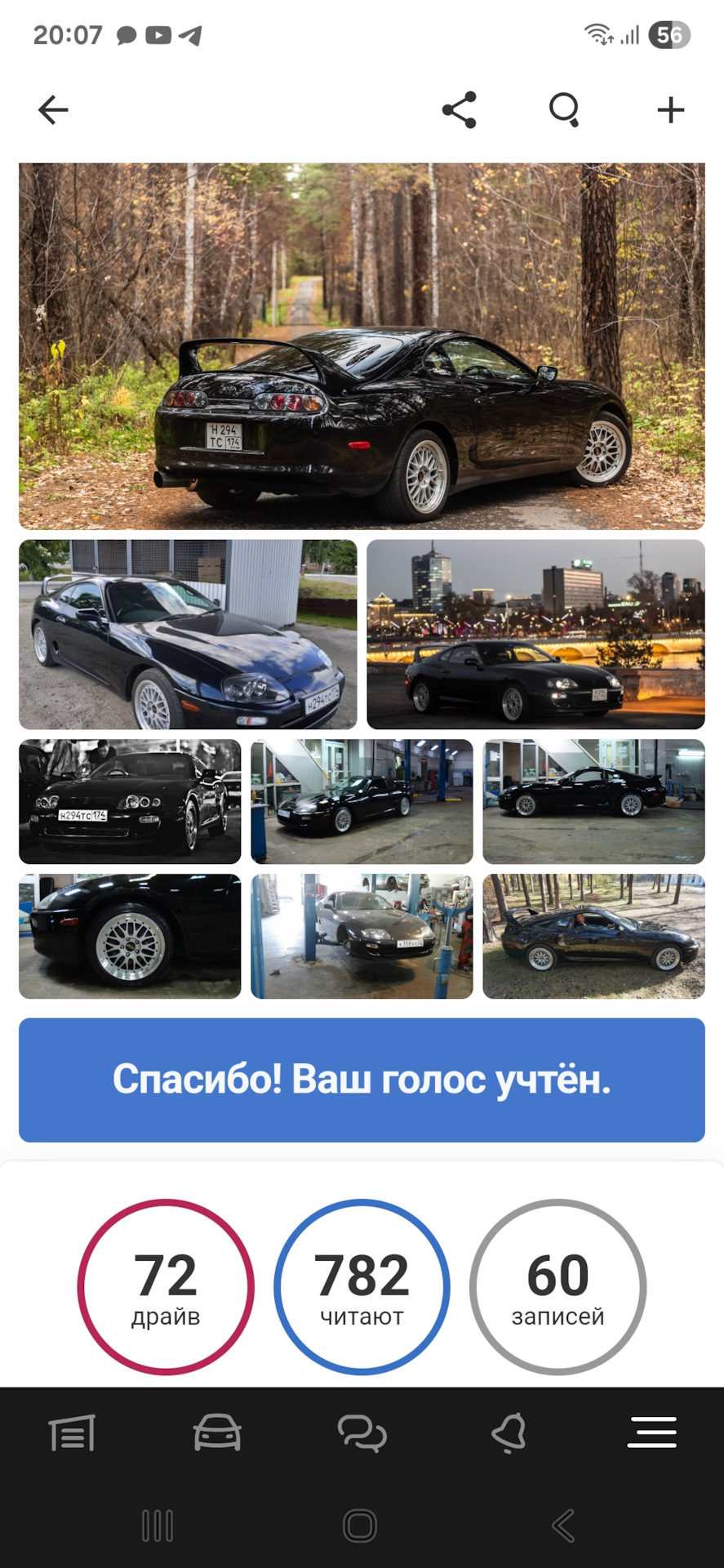Share this car page
Screen dimensions: 724x1568
(x=460, y=109)
